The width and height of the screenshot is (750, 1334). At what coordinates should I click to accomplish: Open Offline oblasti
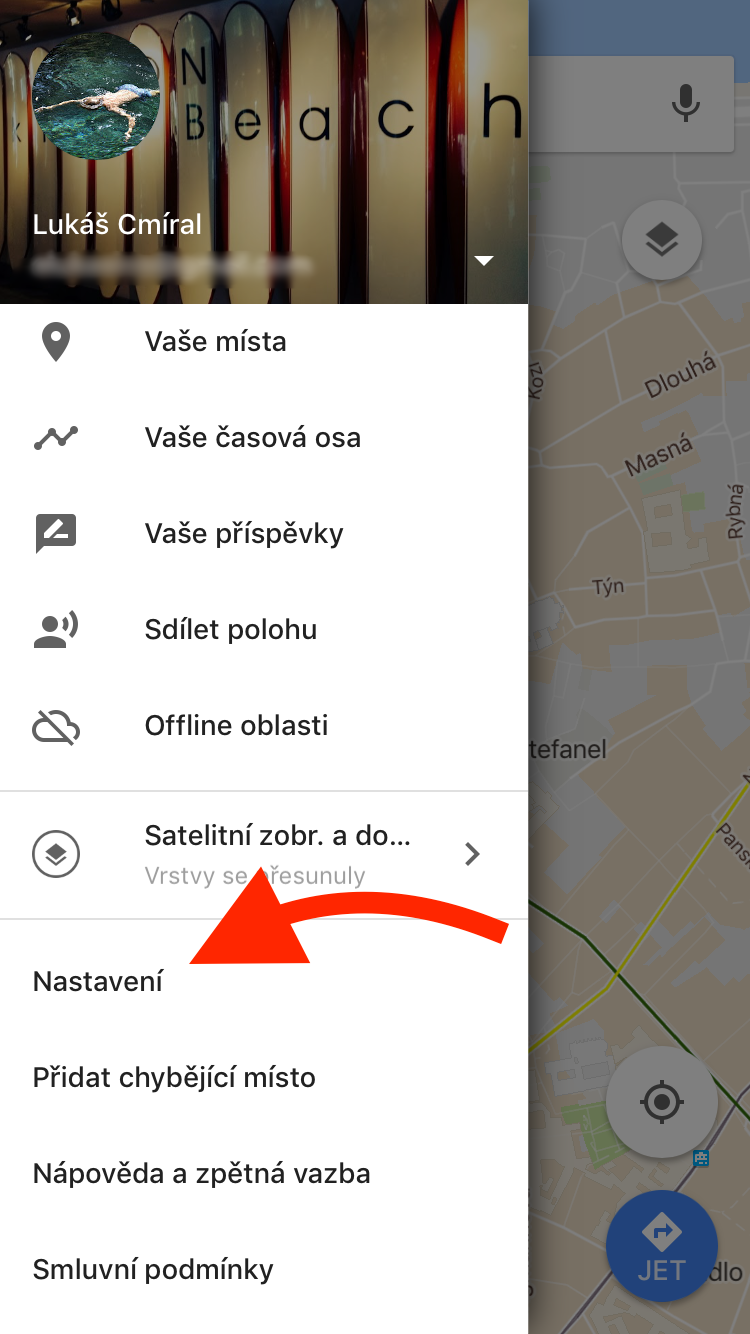236,726
